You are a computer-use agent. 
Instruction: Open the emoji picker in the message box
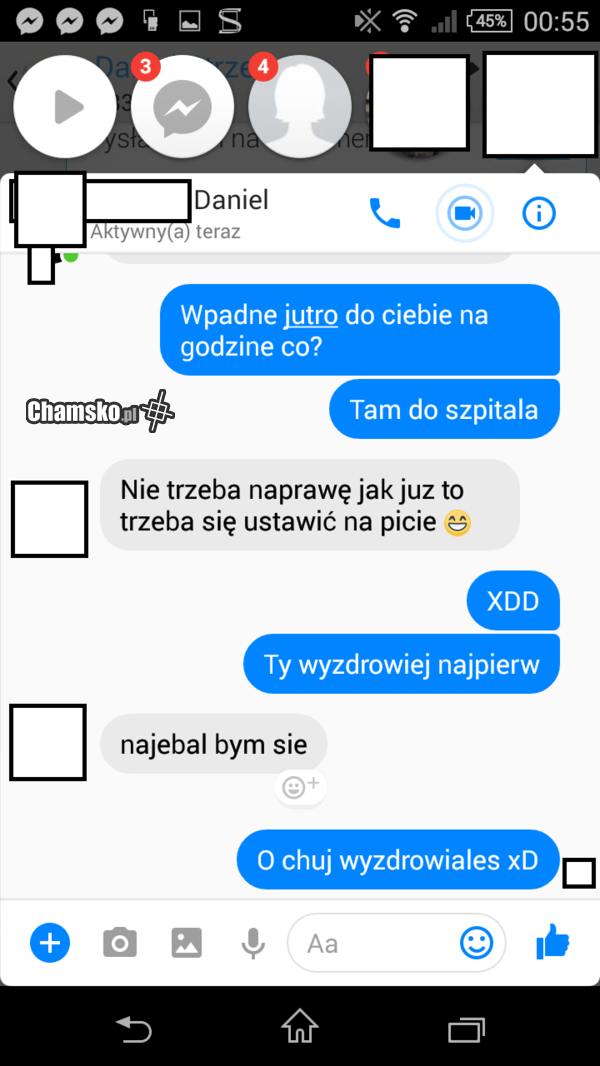click(476, 942)
